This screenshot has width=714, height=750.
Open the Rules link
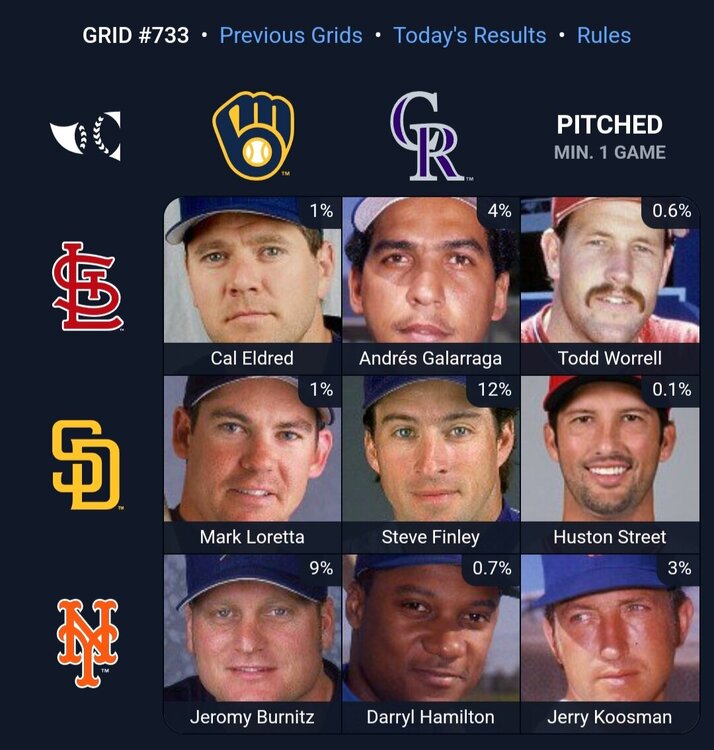coord(604,36)
